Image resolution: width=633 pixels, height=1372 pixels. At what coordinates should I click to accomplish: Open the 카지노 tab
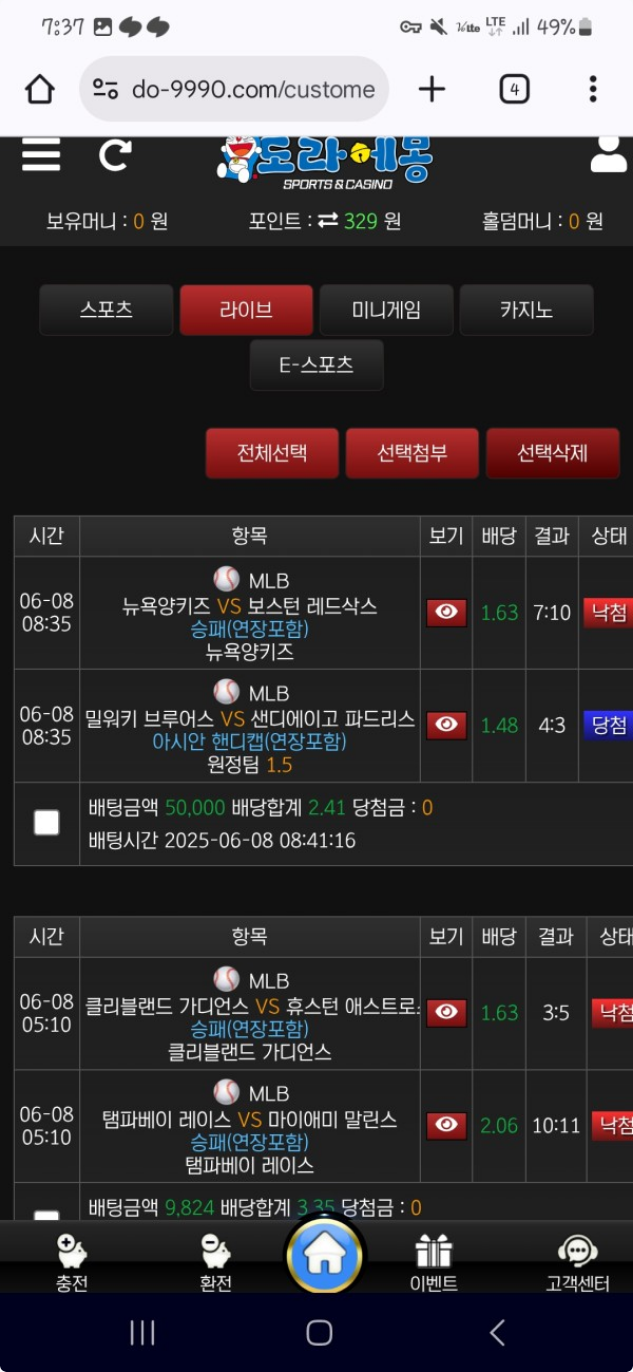point(526,310)
